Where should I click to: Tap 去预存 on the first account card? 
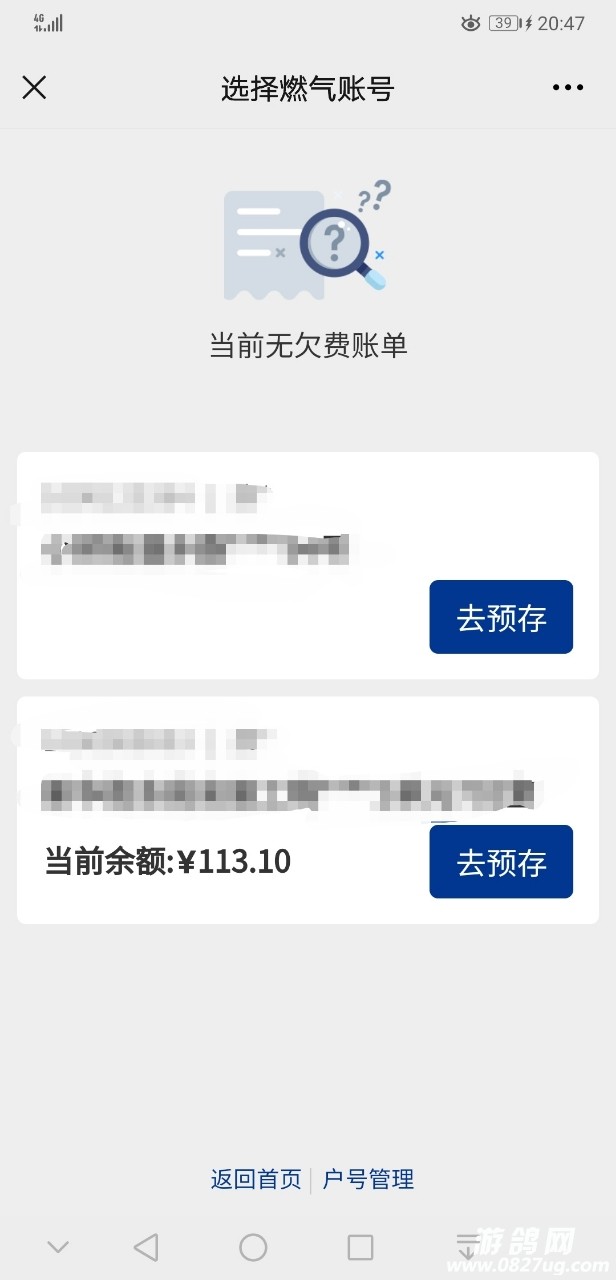[501, 618]
